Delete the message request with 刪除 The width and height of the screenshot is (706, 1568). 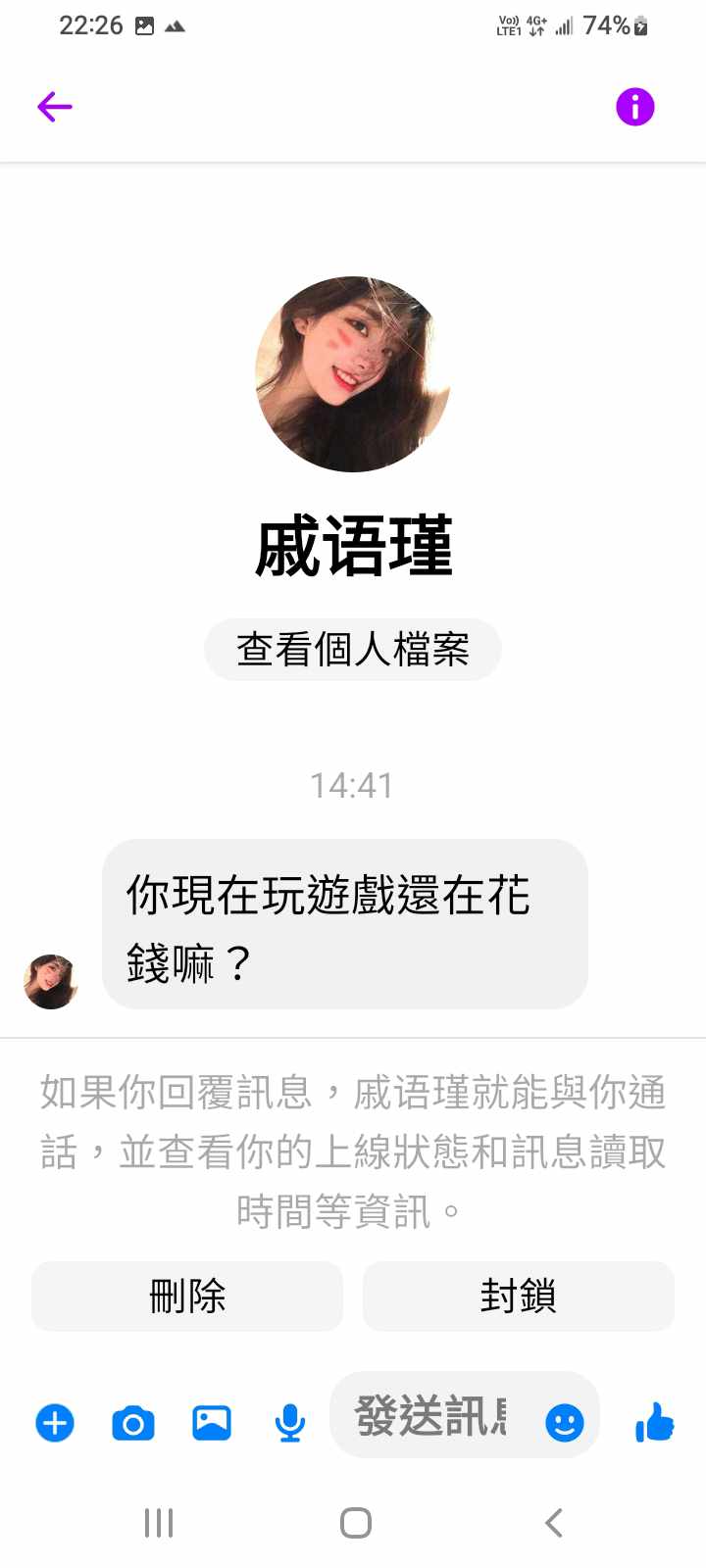[x=187, y=1297]
